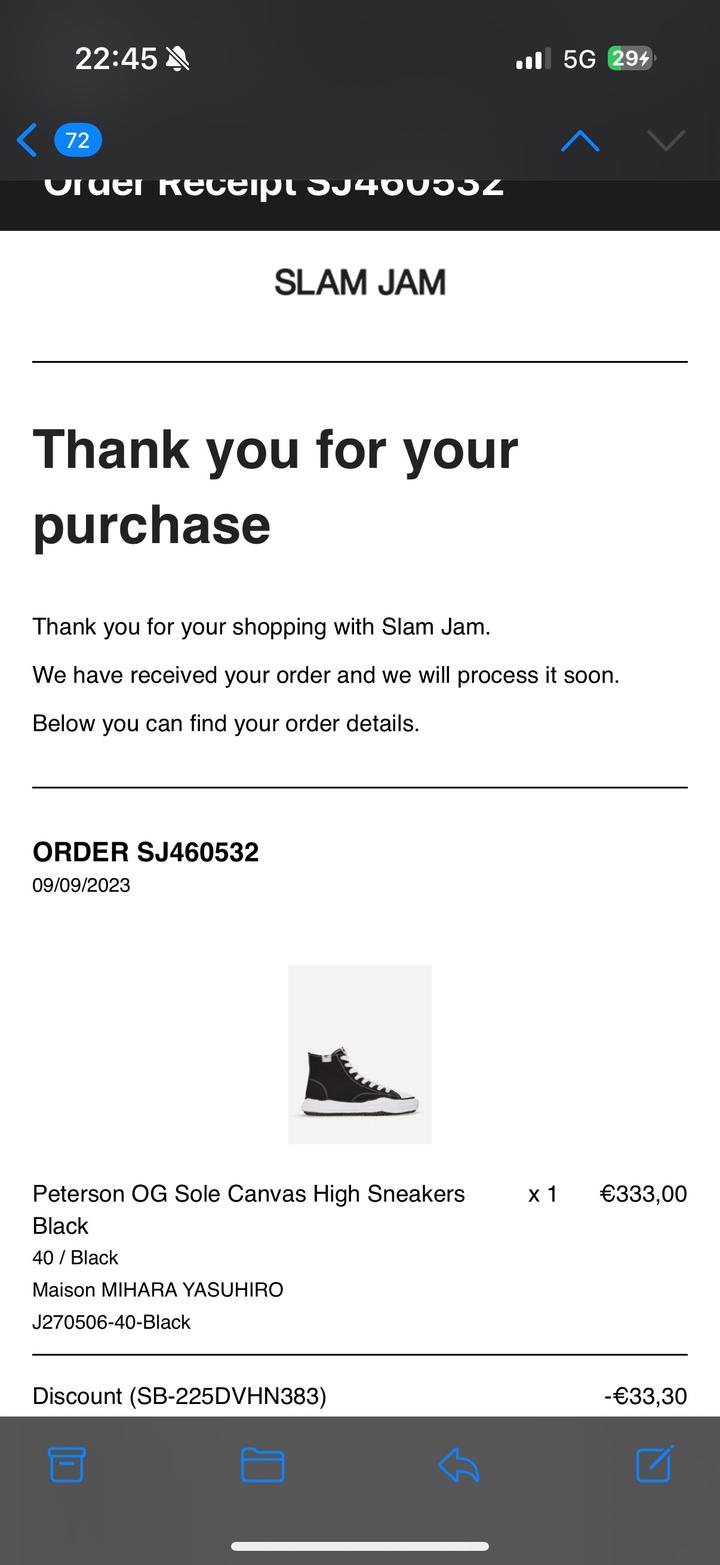
Task: Archive this order receipt email
Action: (67, 1465)
